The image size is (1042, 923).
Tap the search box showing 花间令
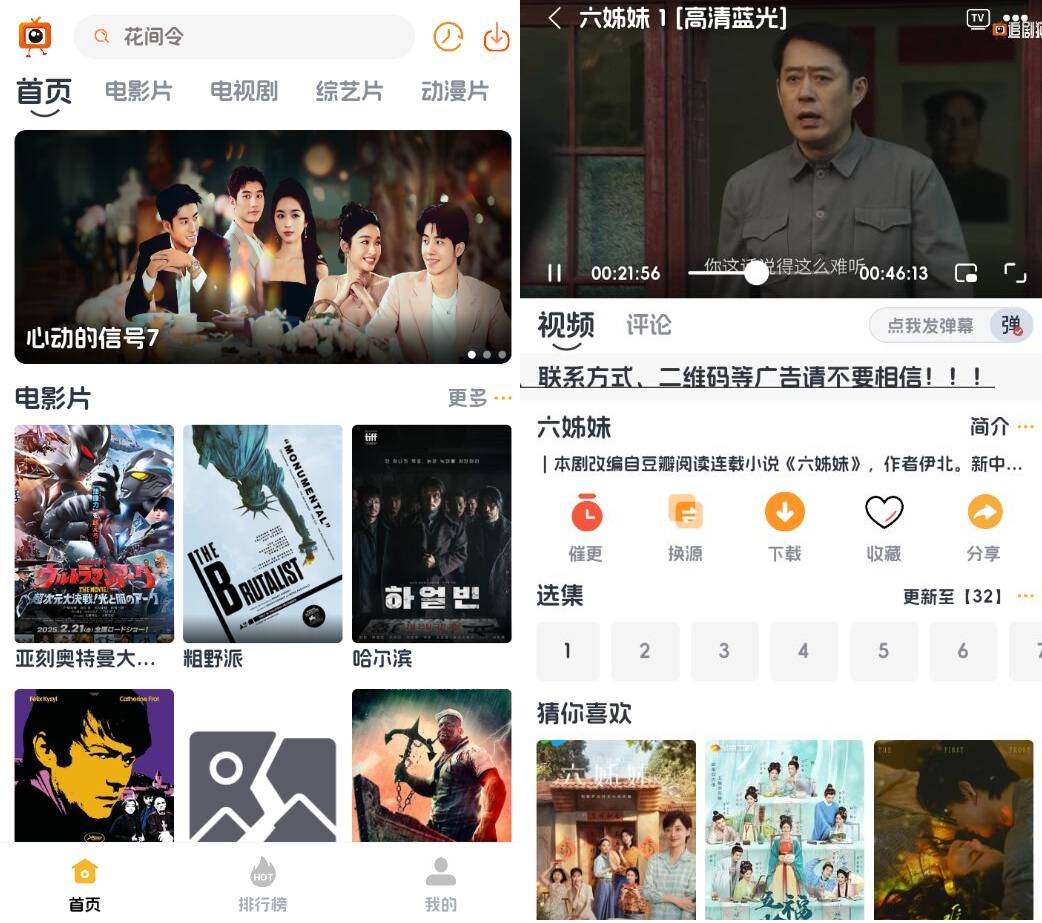(243, 37)
